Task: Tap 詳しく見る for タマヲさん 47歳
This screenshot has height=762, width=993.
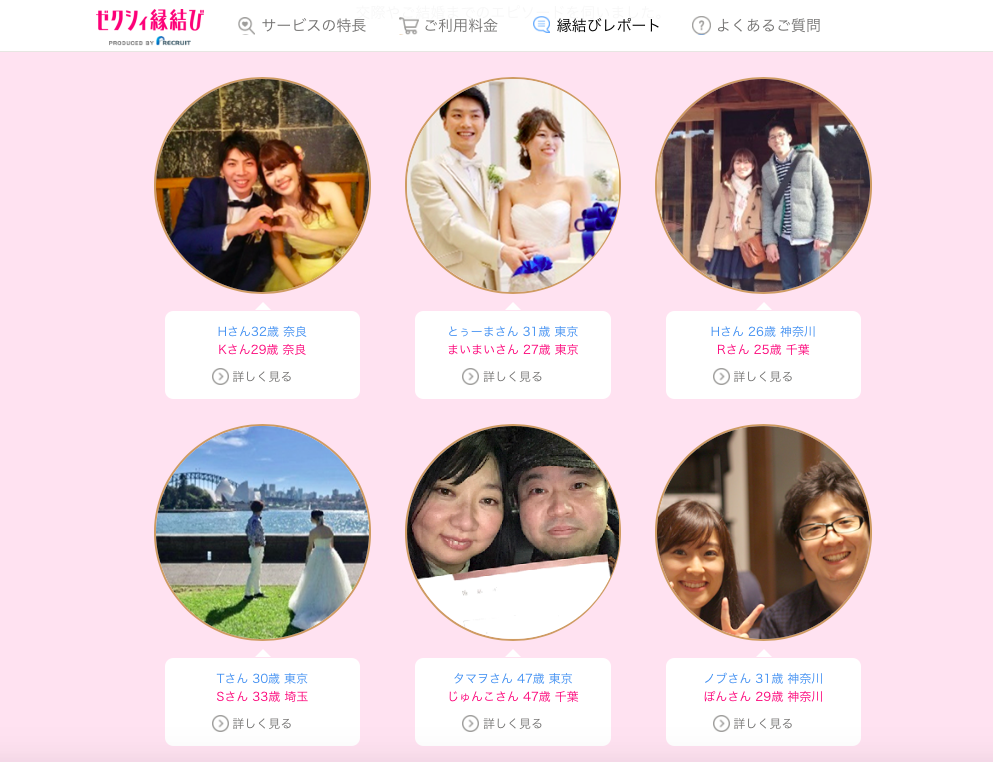Action: point(503,724)
